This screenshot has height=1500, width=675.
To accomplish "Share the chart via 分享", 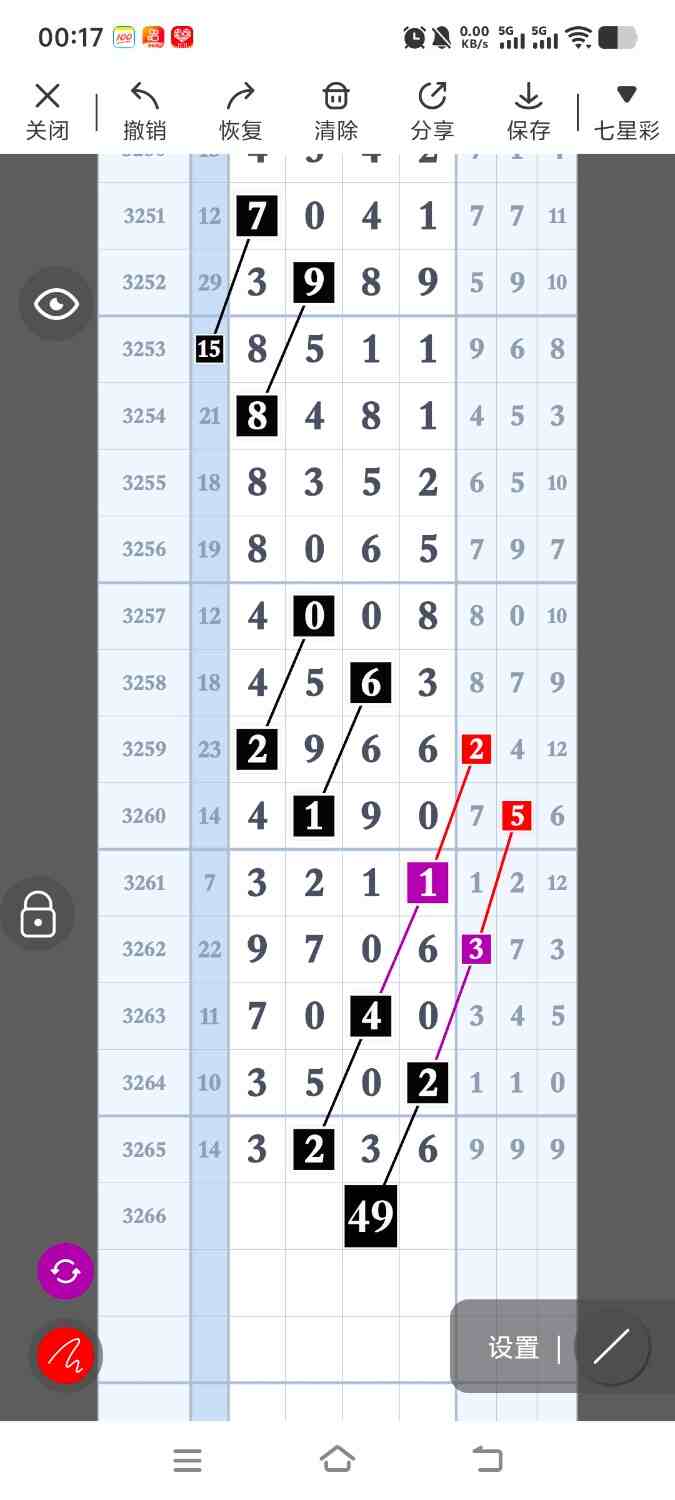I will tap(432, 111).
